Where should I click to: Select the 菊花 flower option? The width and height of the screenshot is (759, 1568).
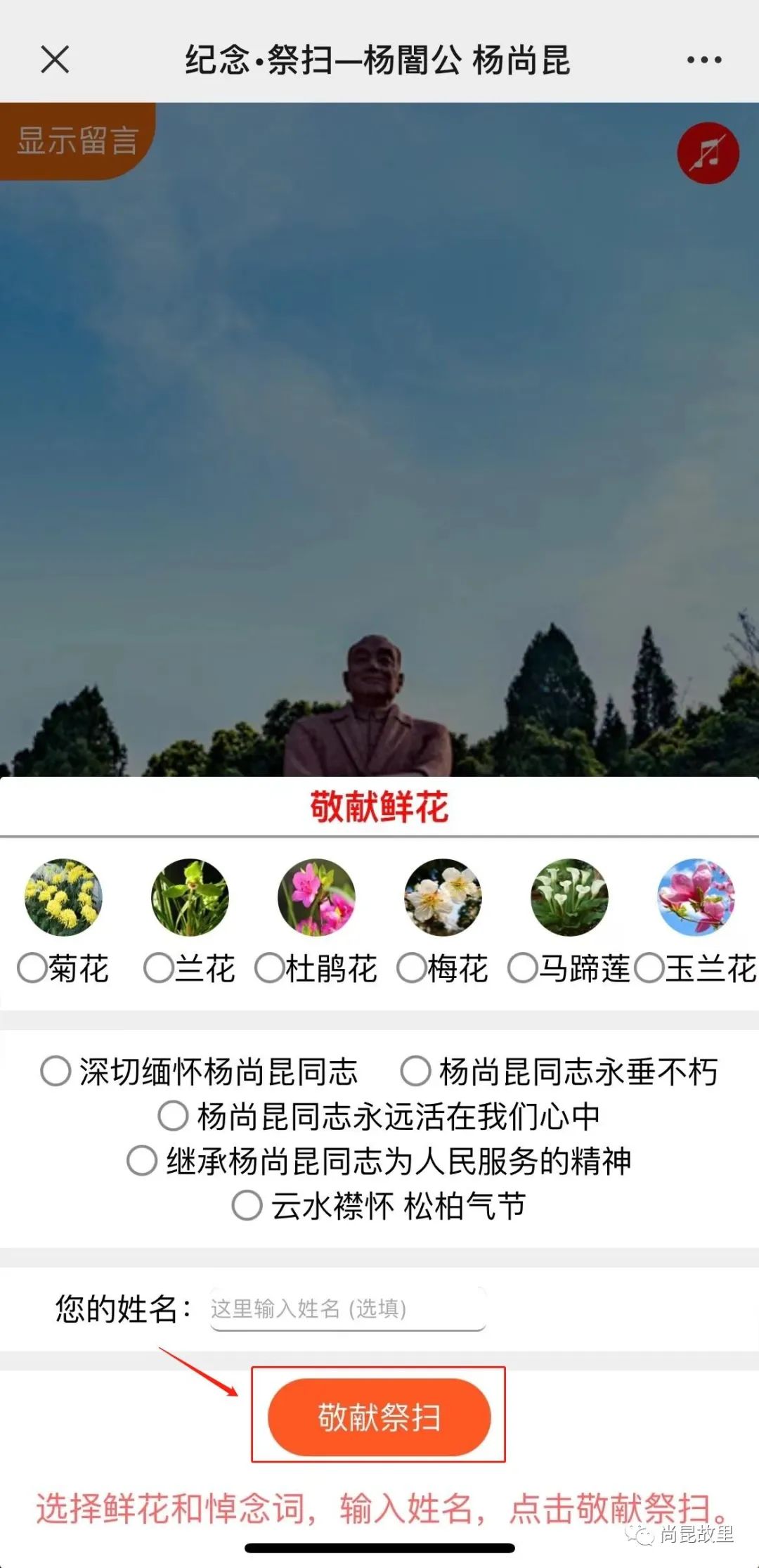click(32, 968)
